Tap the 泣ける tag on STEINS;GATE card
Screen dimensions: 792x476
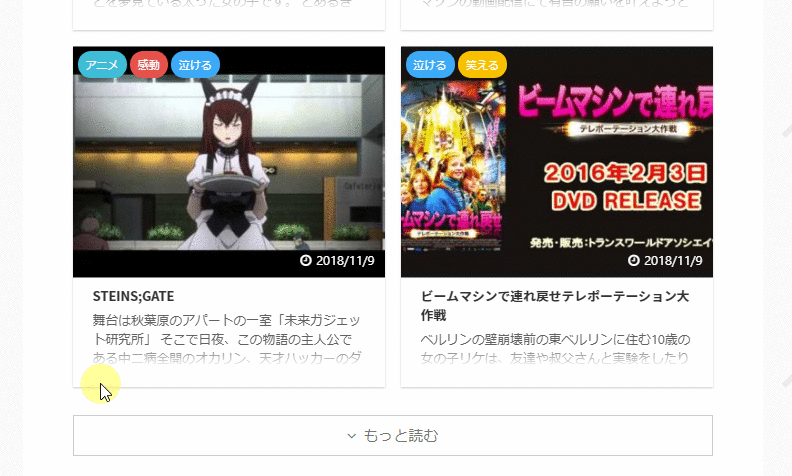point(196,65)
